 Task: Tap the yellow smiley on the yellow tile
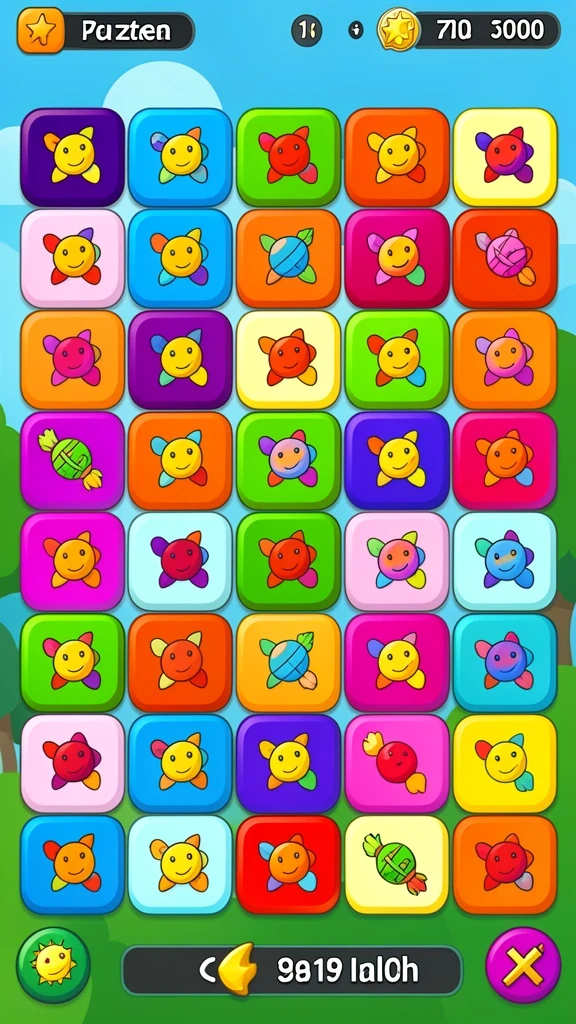coord(504,762)
